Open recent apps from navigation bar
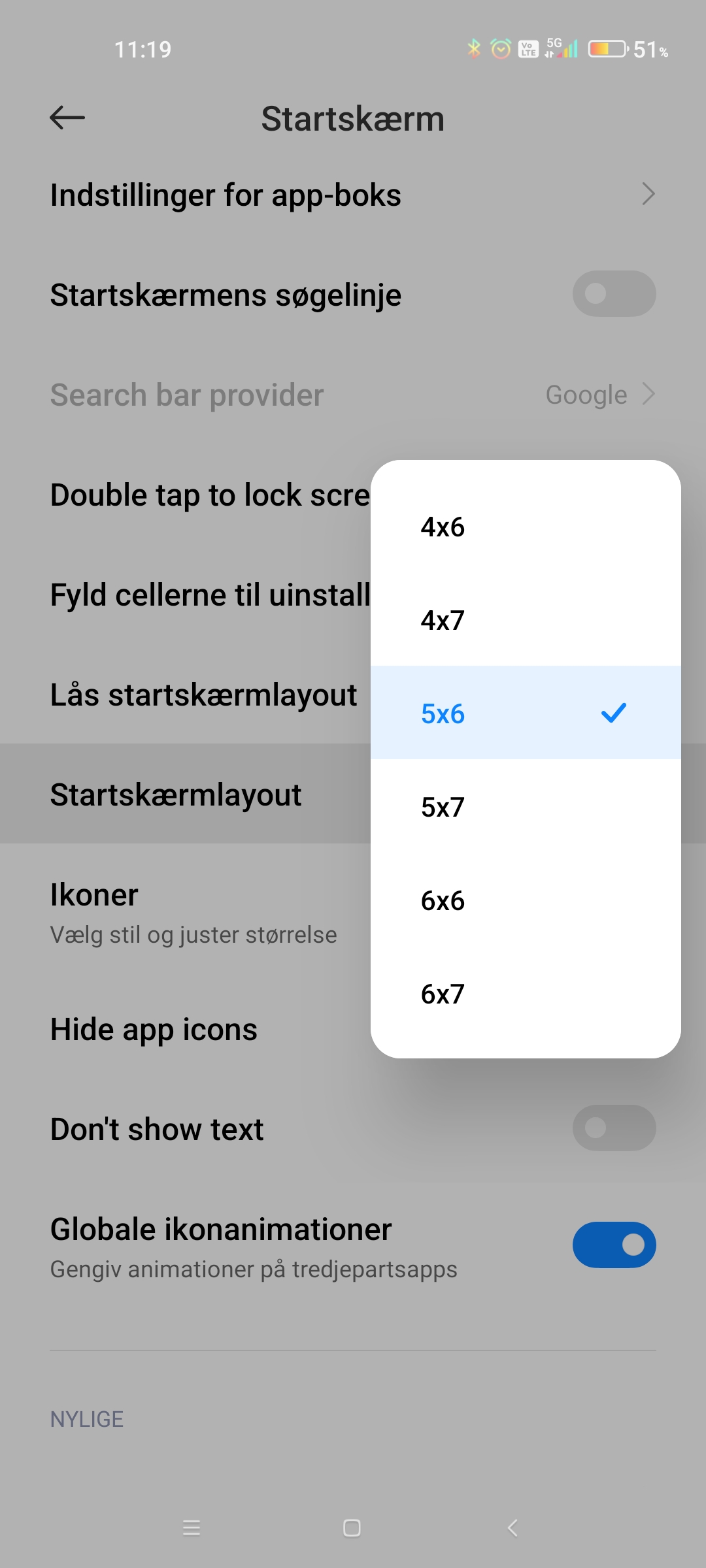 (192, 1527)
